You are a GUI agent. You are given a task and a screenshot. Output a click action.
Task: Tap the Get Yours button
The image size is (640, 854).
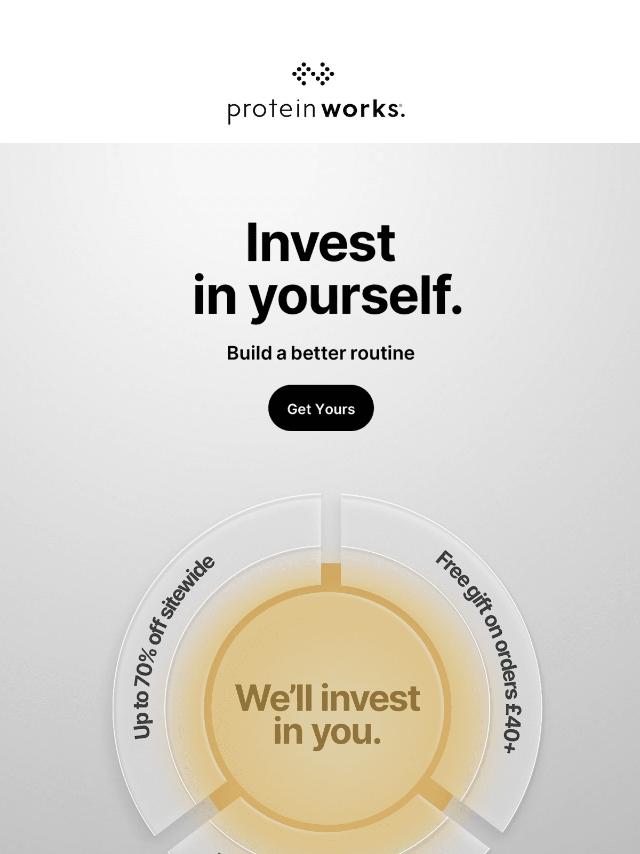pyautogui.click(x=320, y=408)
